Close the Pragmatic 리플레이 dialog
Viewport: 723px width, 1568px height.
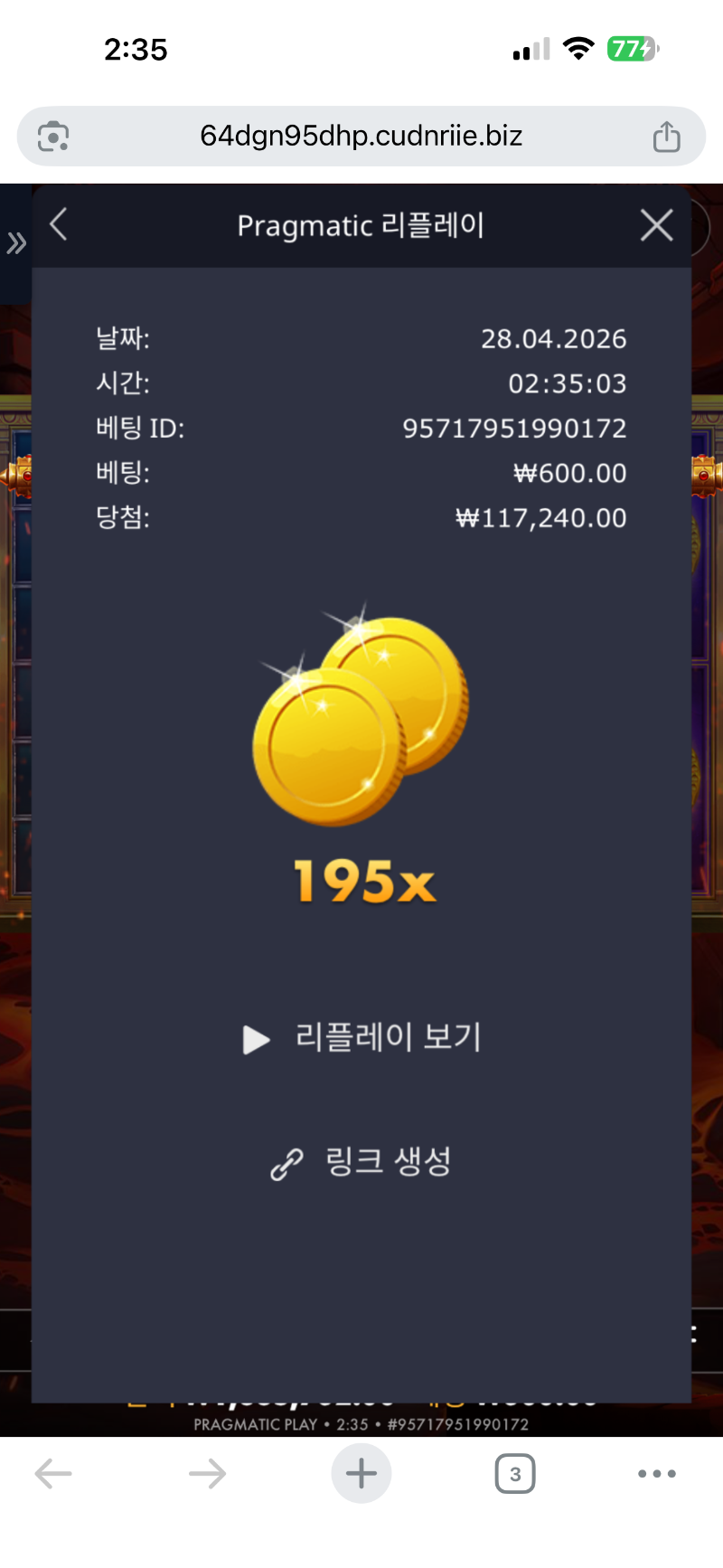pyautogui.click(x=657, y=225)
